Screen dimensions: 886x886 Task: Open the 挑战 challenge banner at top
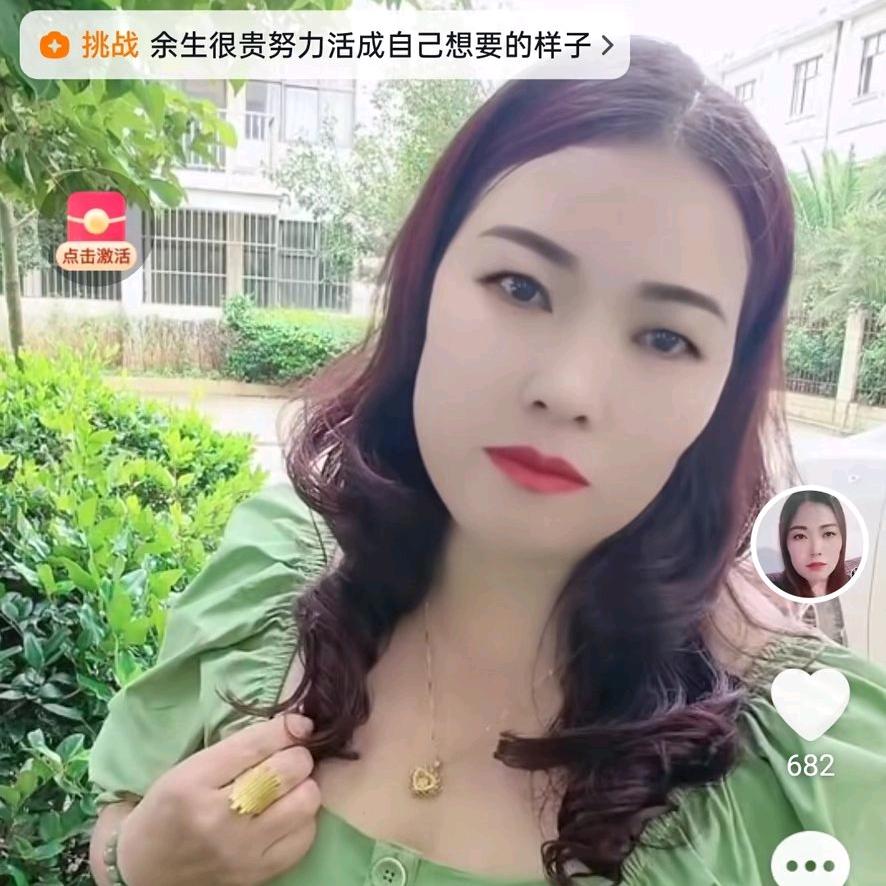click(x=325, y=45)
